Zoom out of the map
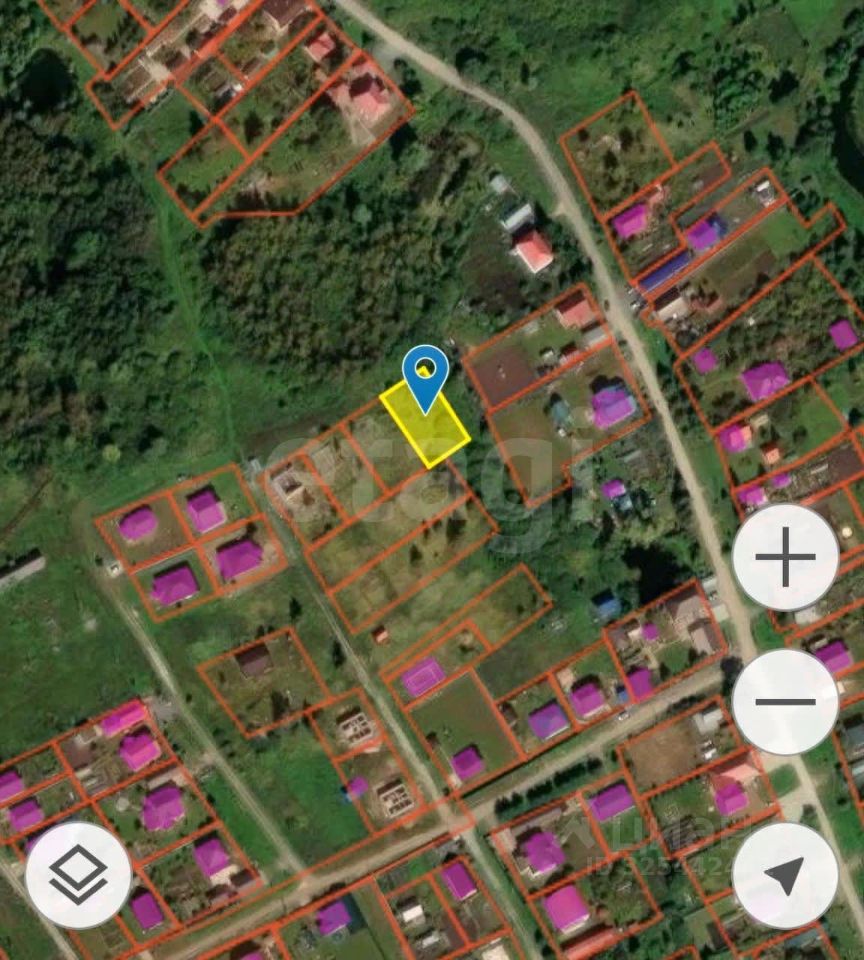This screenshot has height=960, width=864. point(785,701)
